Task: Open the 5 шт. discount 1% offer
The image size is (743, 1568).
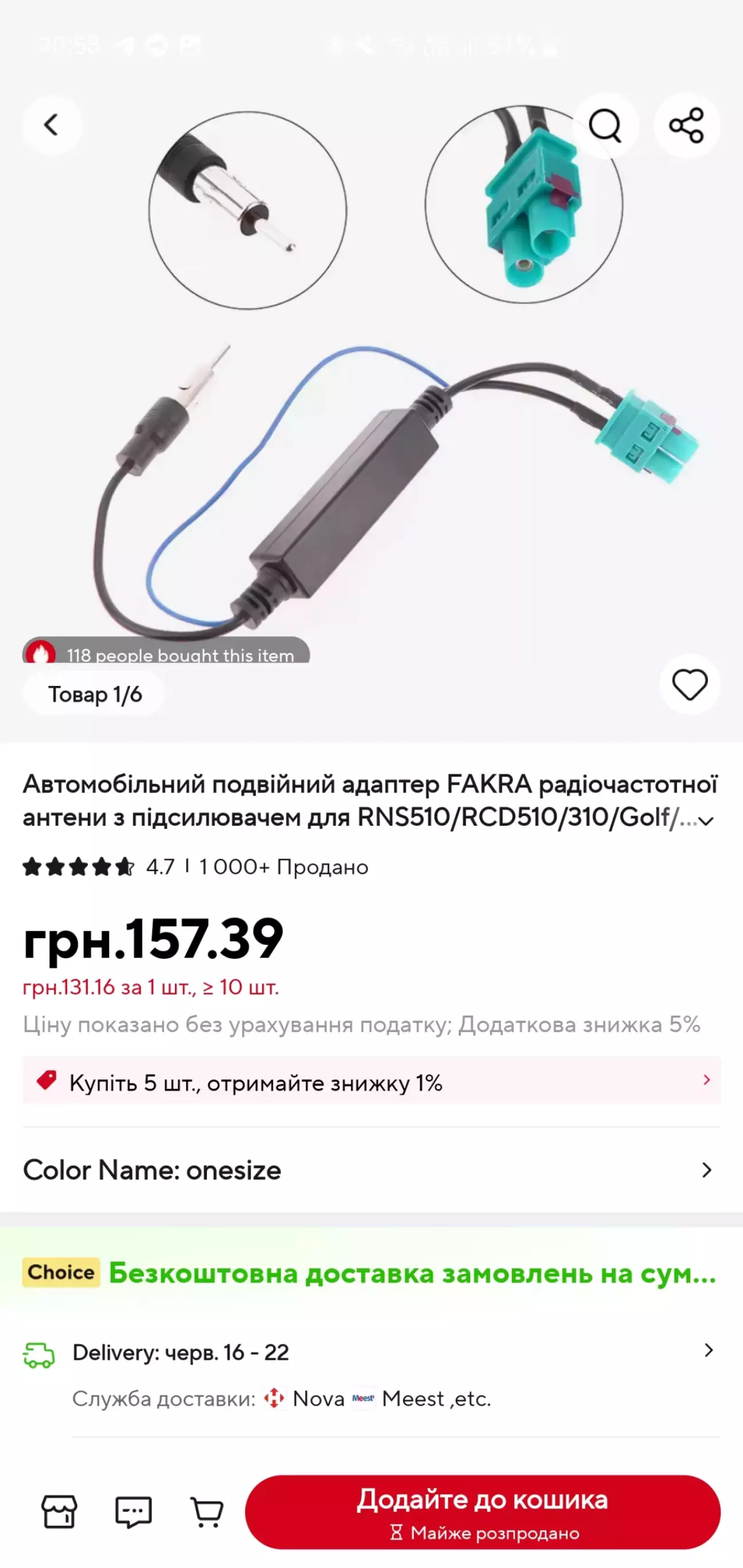Action: click(x=372, y=1080)
